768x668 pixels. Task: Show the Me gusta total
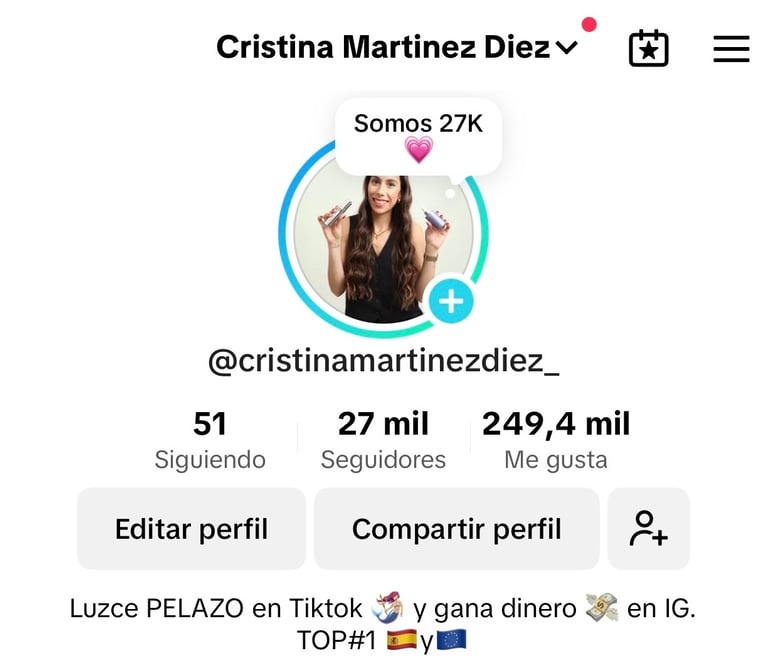(556, 439)
